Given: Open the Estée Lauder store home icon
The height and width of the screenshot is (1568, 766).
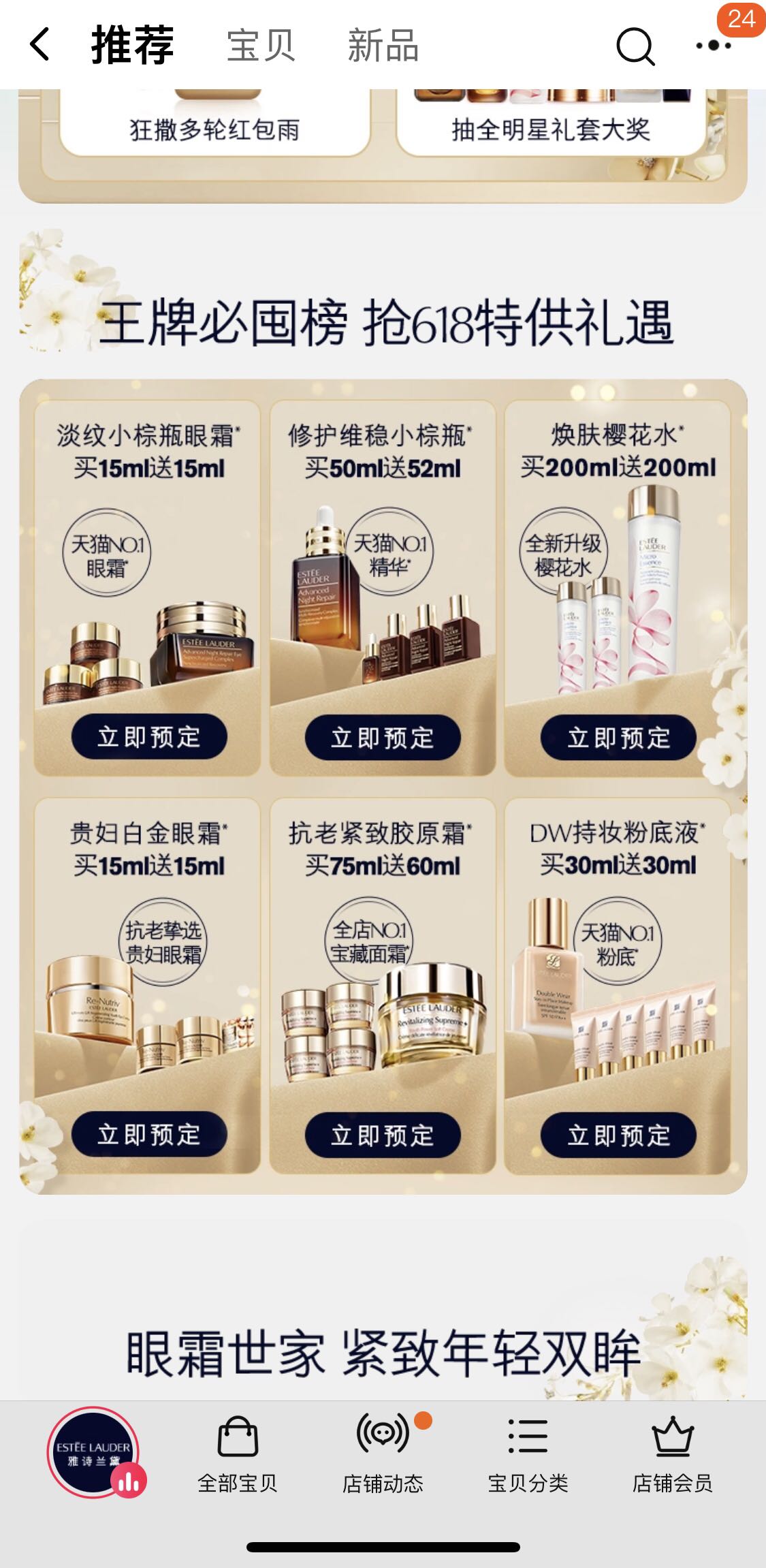Looking at the screenshot, I should point(93,1452).
